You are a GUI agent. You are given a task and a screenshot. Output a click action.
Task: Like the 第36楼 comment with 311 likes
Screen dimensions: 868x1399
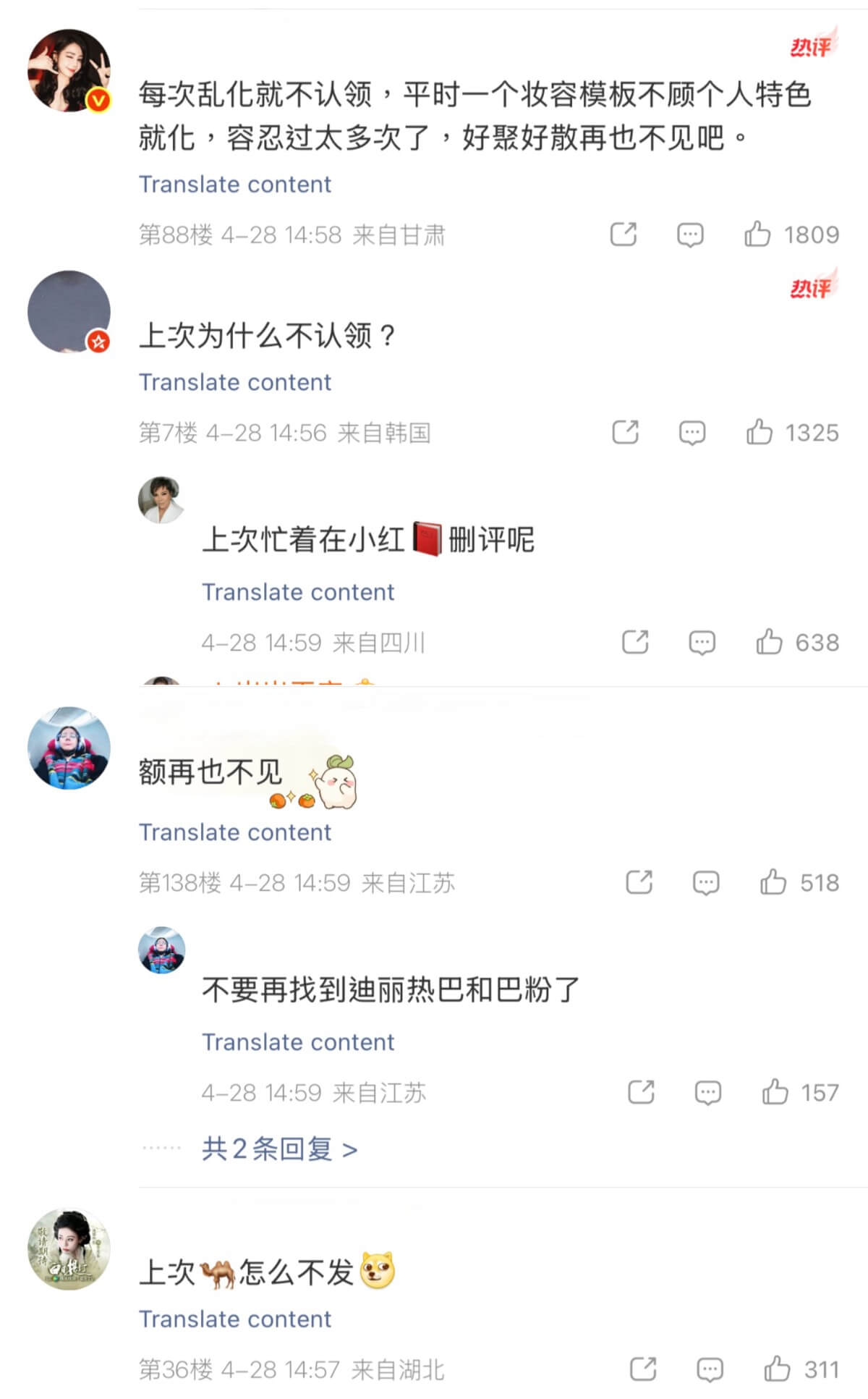pyautogui.click(x=777, y=1369)
